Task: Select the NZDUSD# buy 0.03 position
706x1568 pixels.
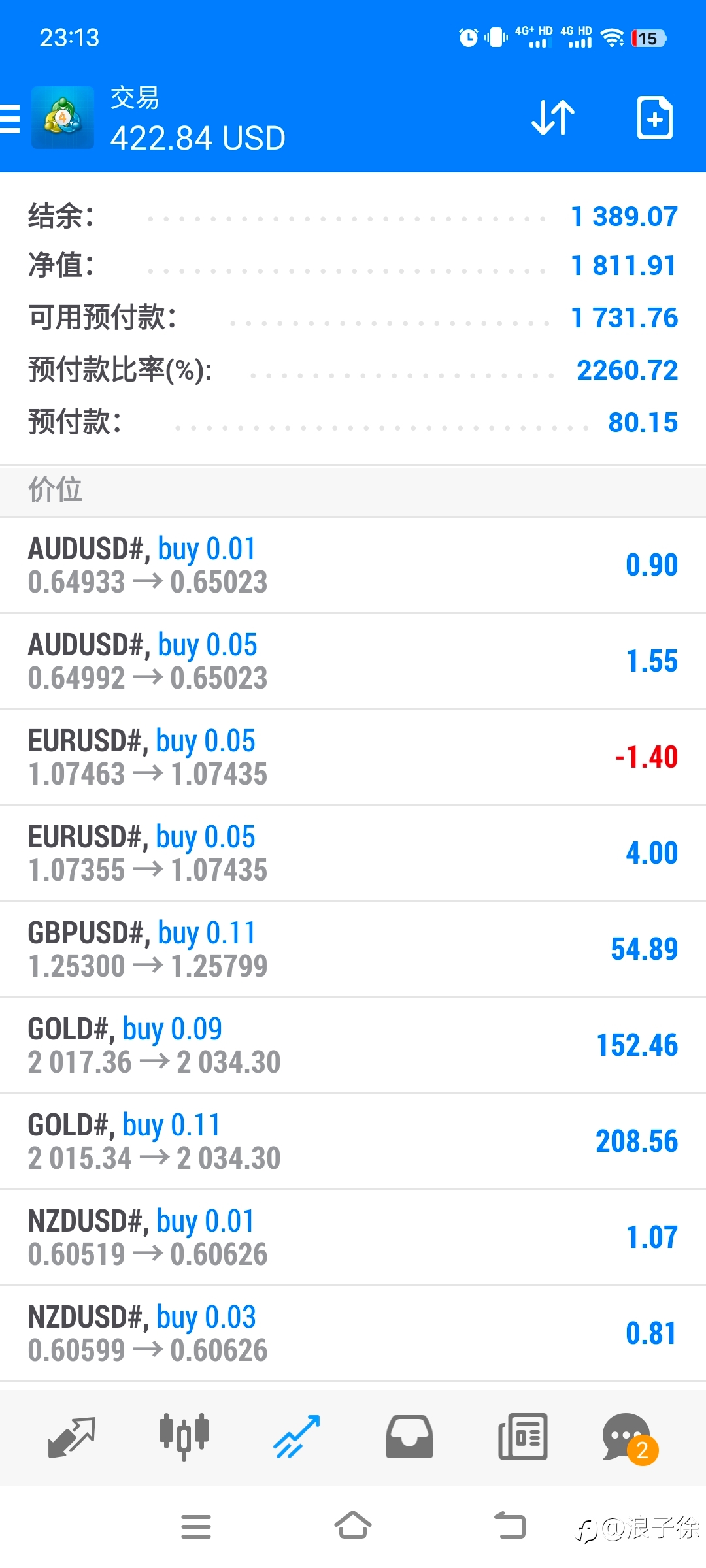Action: [x=353, y=1334]
